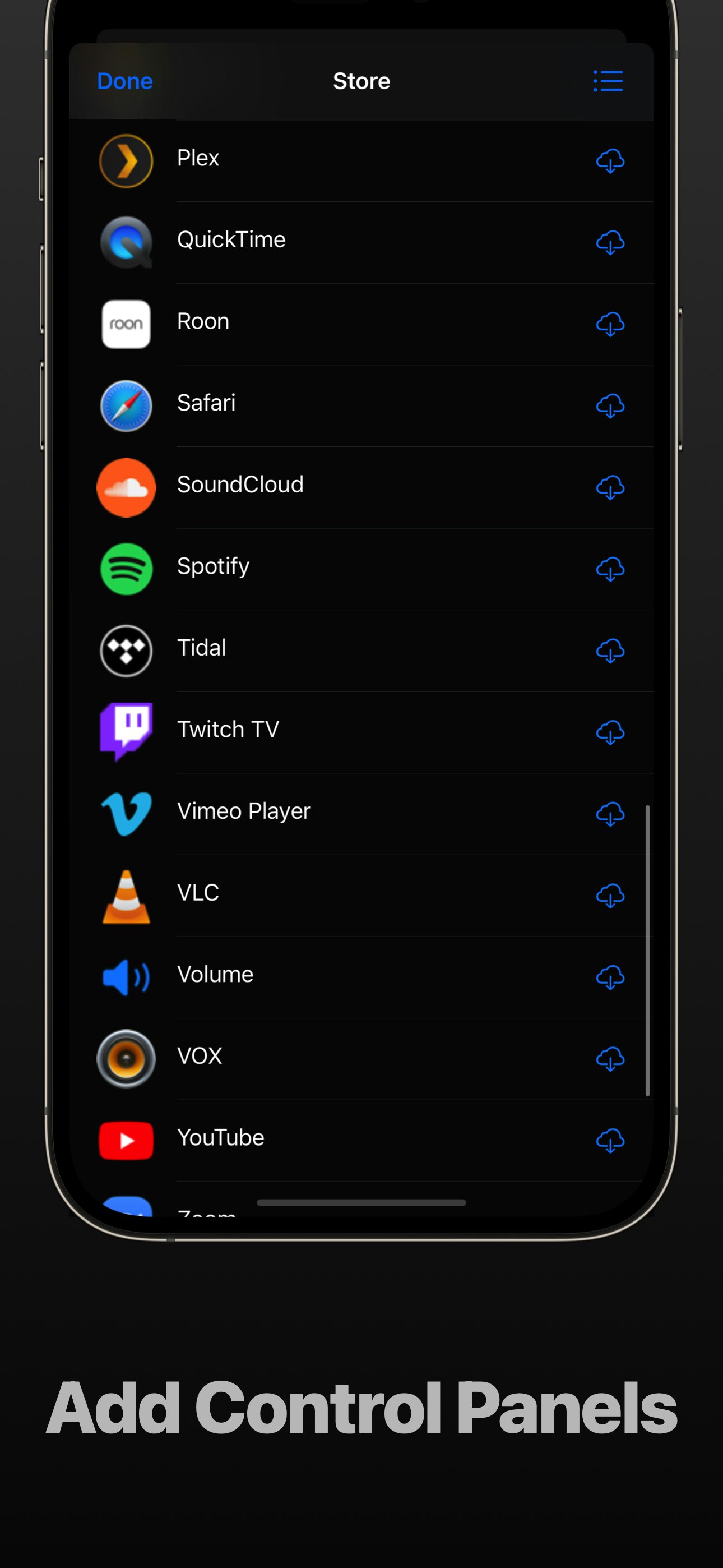Select the SoundCloud icon
This screenshot has height=1568, width=723.
coord(126,487)
